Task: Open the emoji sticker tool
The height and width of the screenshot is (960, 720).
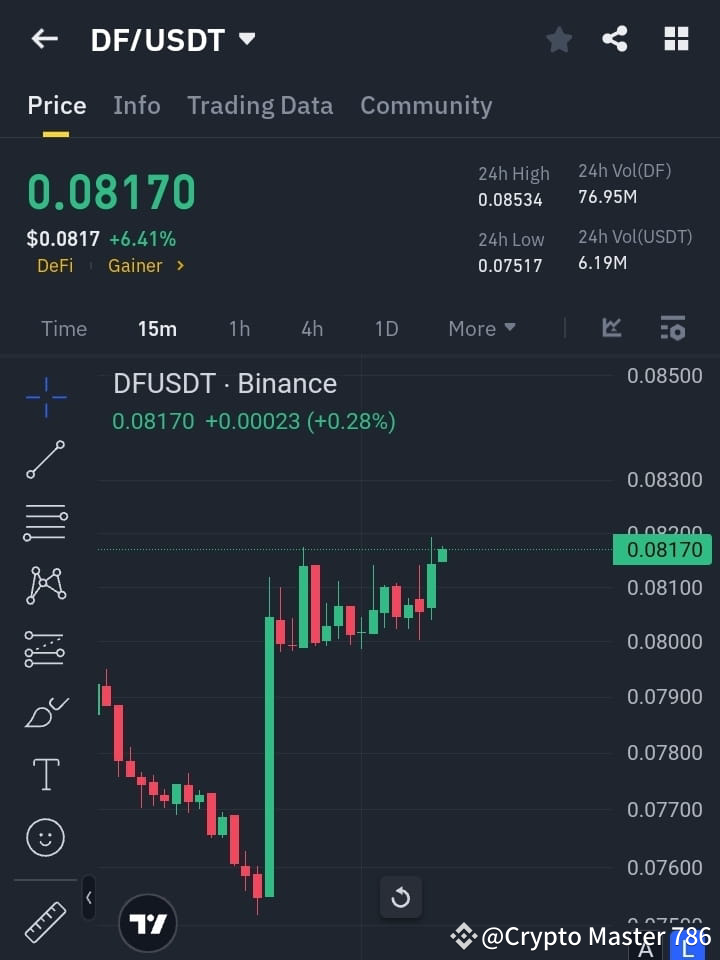Action: 45,837
